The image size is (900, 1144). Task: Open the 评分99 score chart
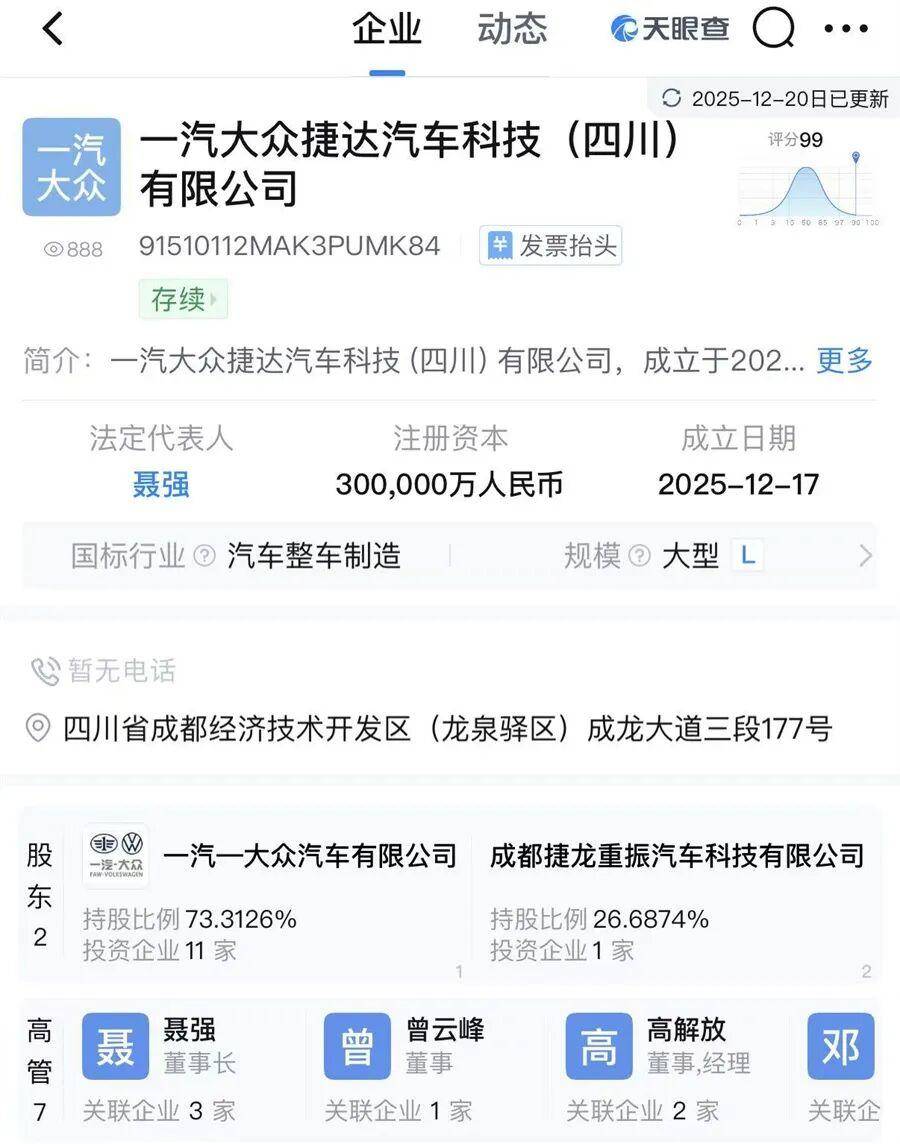pos(807,178)
